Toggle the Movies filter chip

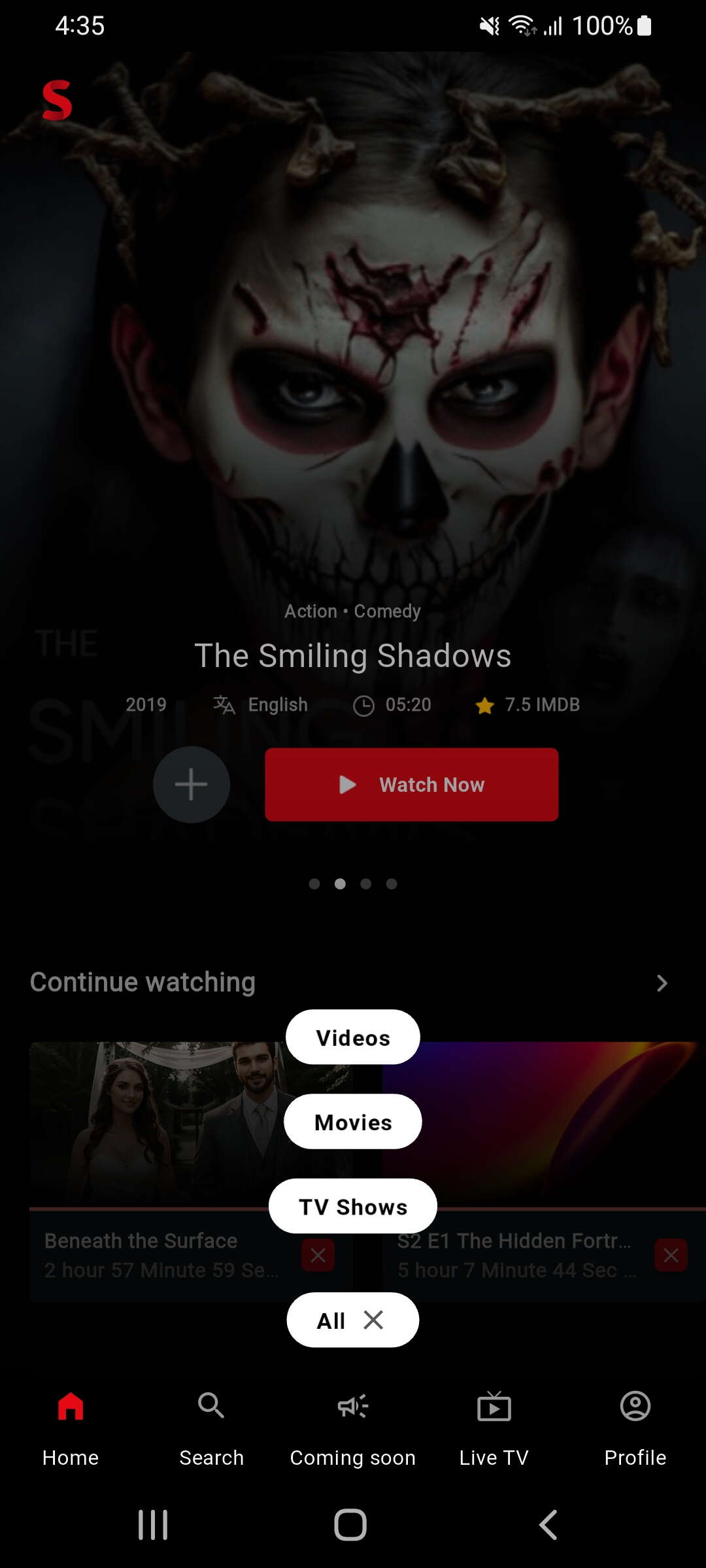click(352, 1121)
